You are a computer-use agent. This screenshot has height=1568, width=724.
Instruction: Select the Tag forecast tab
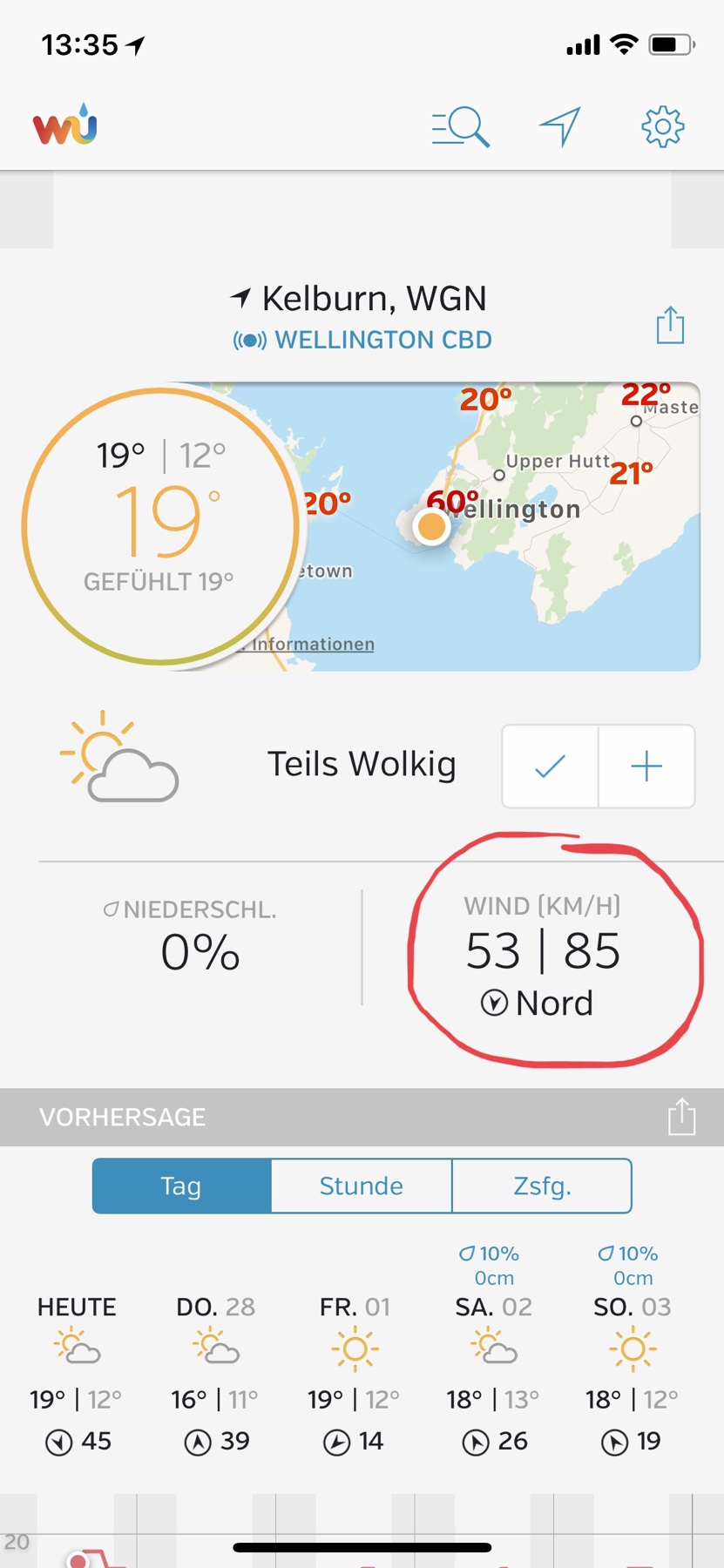point(181,1186)
